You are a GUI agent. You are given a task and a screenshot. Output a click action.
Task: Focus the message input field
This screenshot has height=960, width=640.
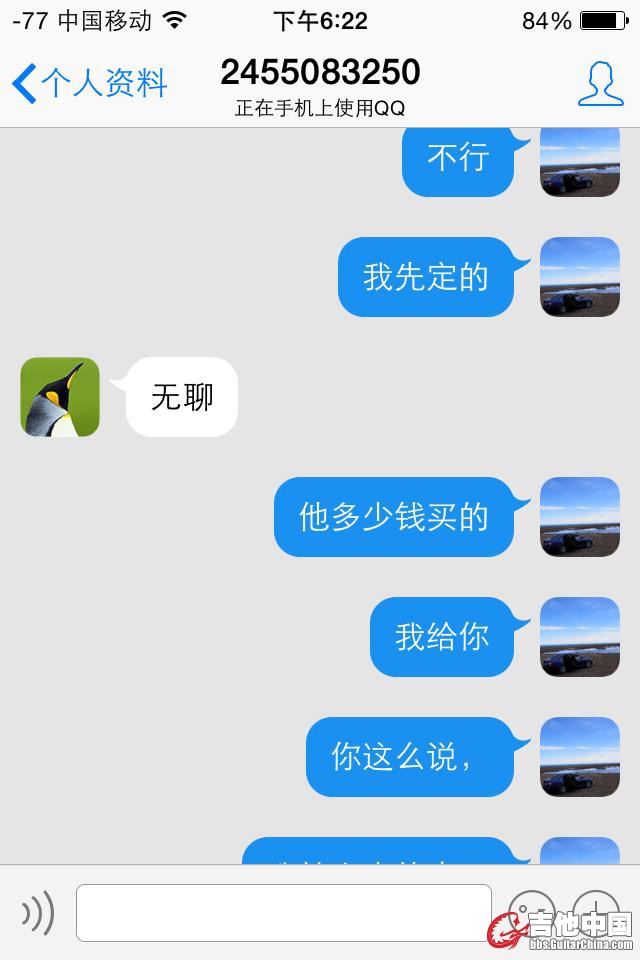point(284,912)
